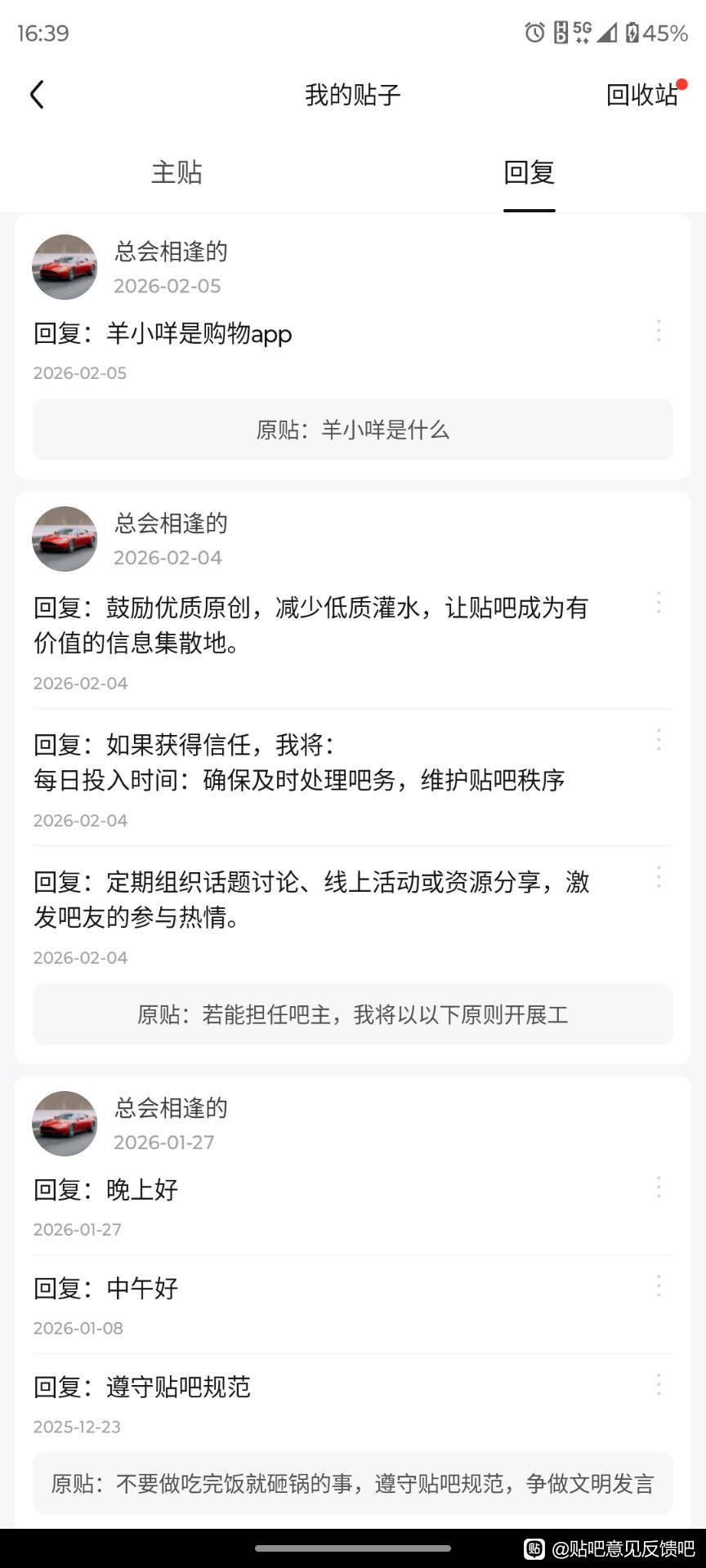
Task: Open more options for reply 羊小咩是购物app
Action: pyautogui.click(x=659, y=331)
